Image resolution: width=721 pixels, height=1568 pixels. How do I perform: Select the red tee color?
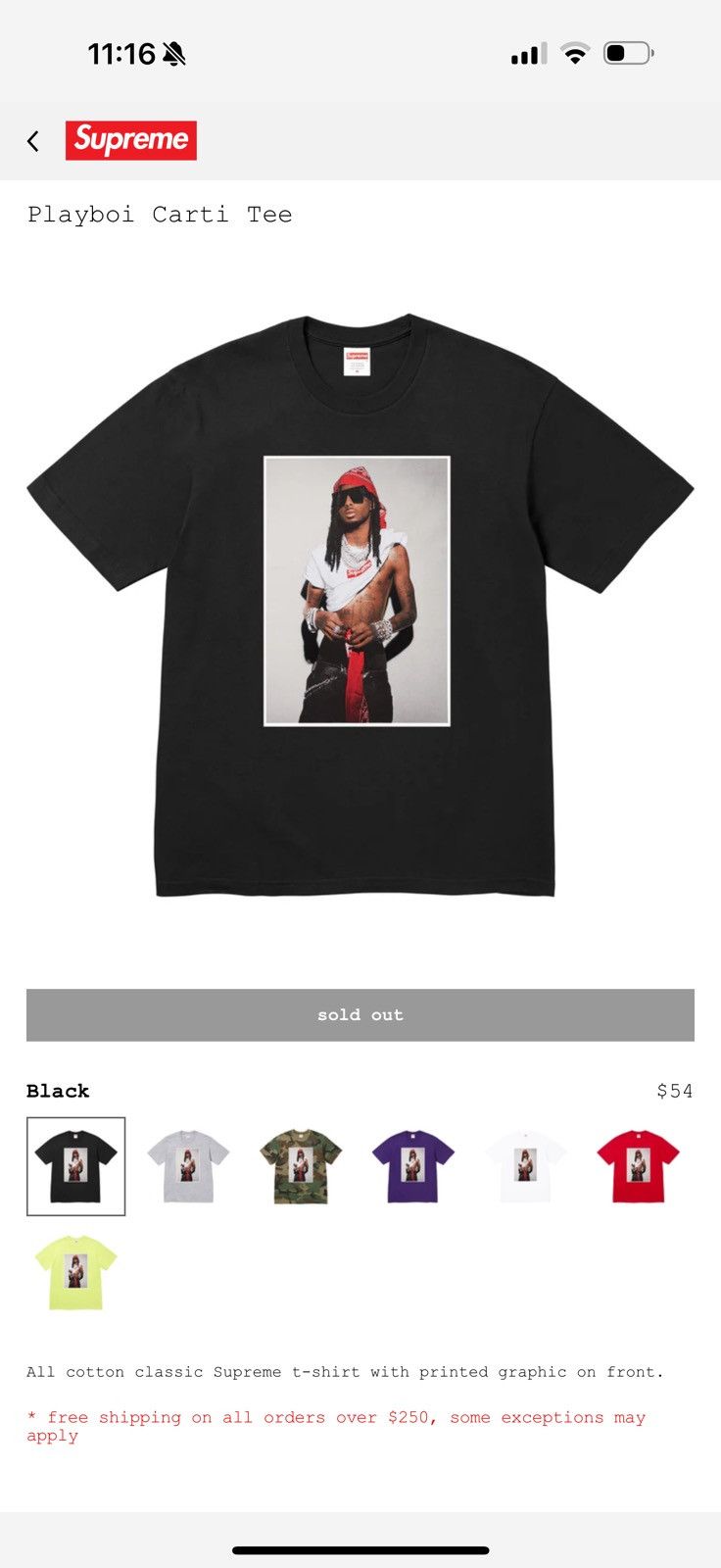[638, 1166]
